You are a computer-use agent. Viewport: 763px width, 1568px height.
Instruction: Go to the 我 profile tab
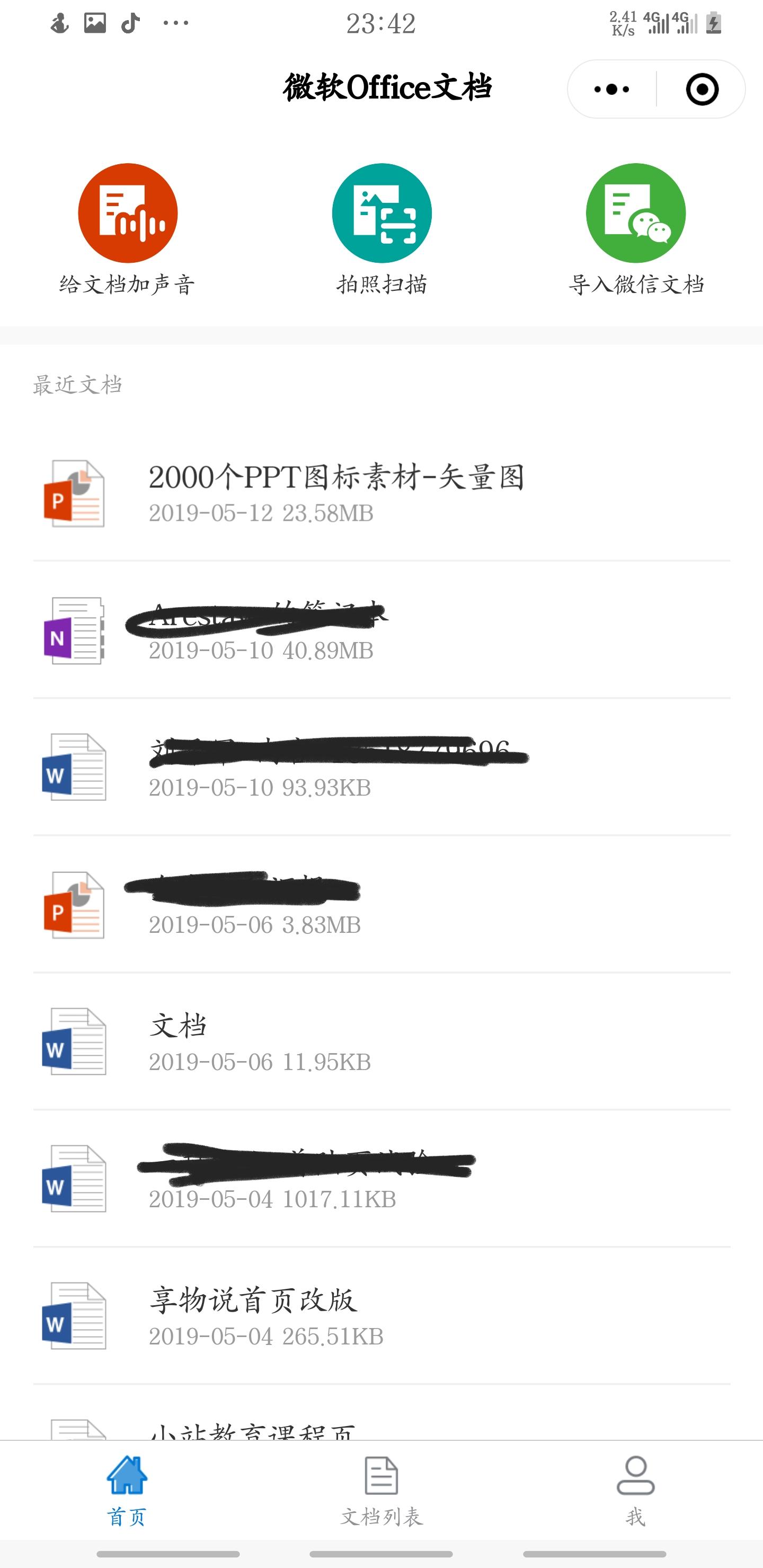pyautogui.click(x=635, y=1490)
